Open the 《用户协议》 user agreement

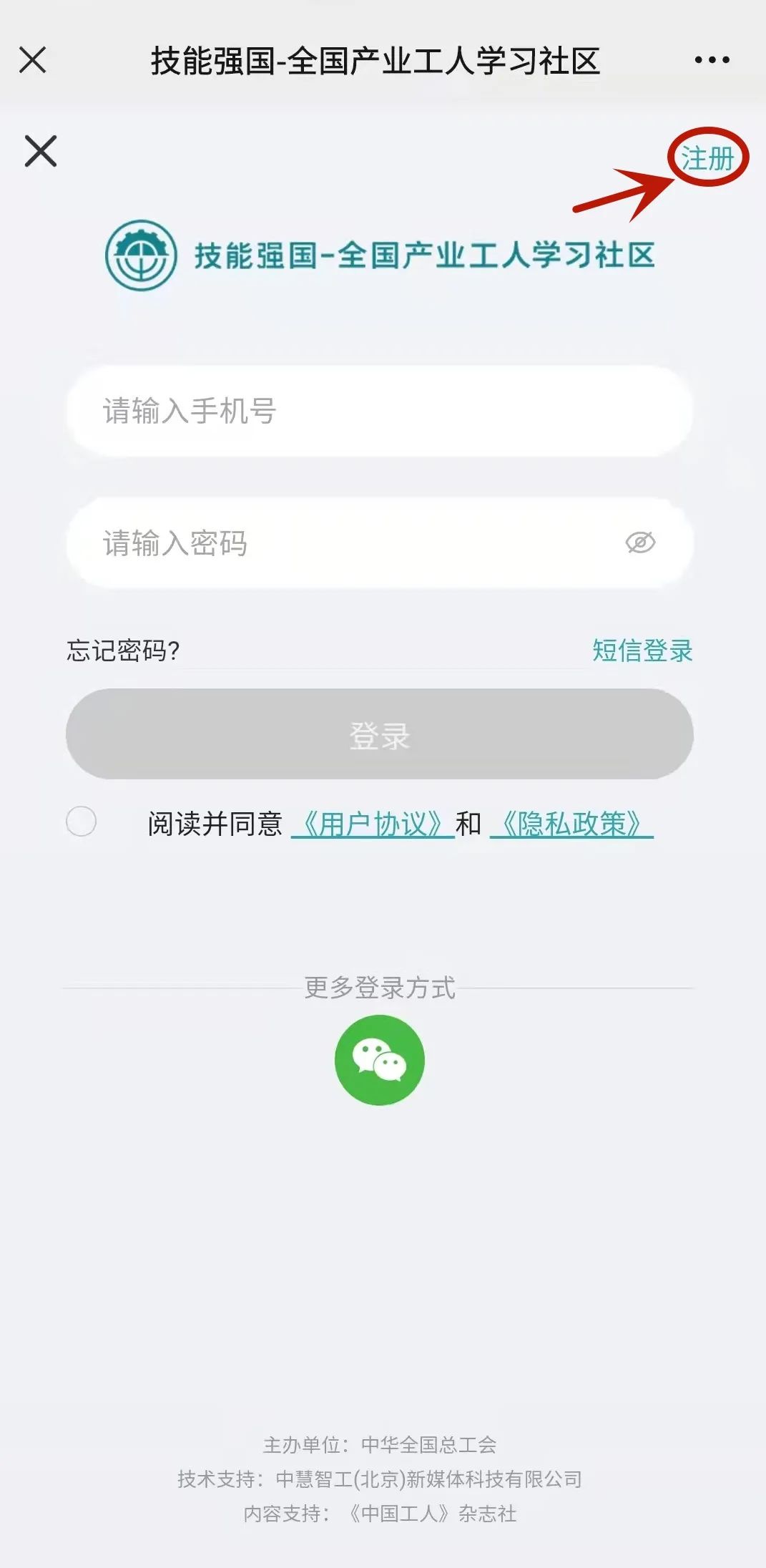pos(372,824)
